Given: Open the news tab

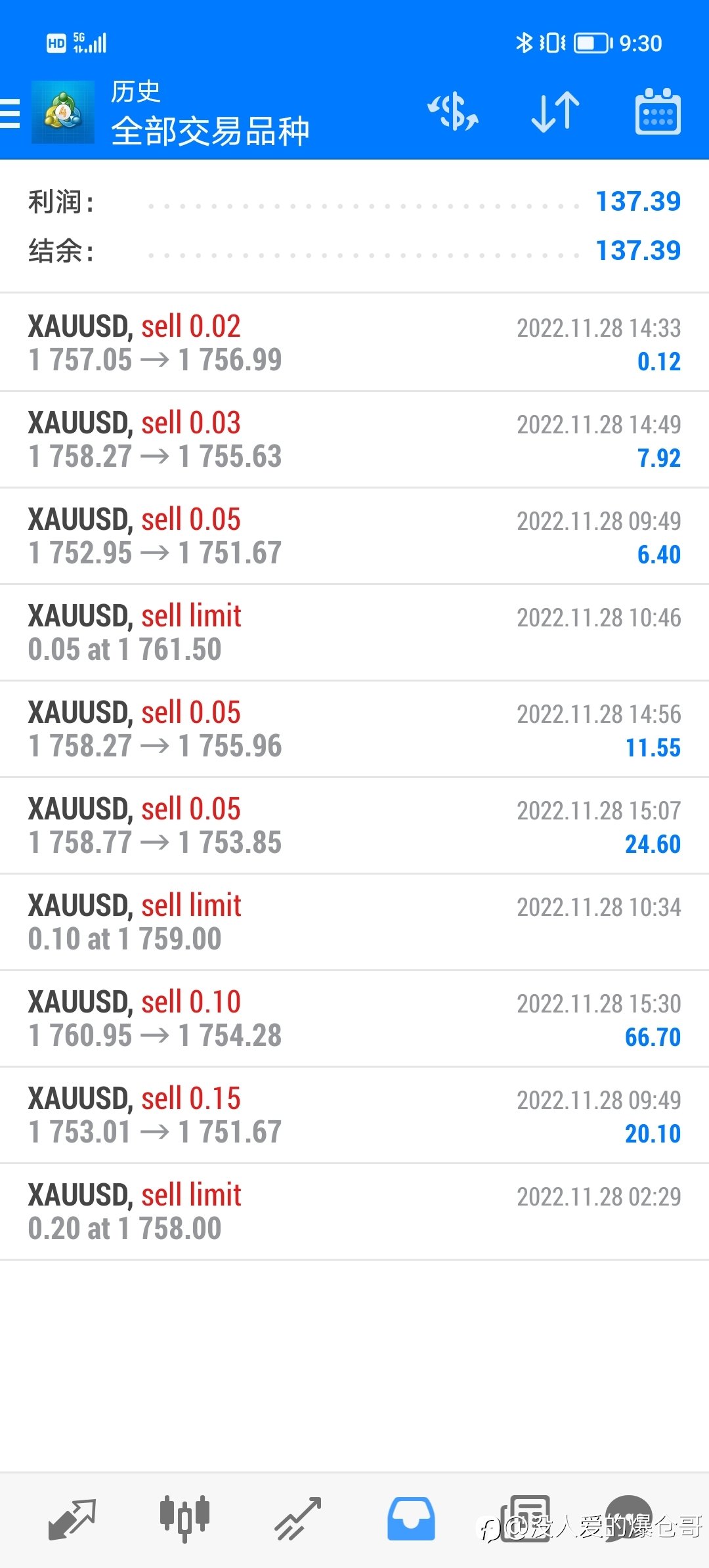Looking at the screenshot, I should [x=525, y=1519].
